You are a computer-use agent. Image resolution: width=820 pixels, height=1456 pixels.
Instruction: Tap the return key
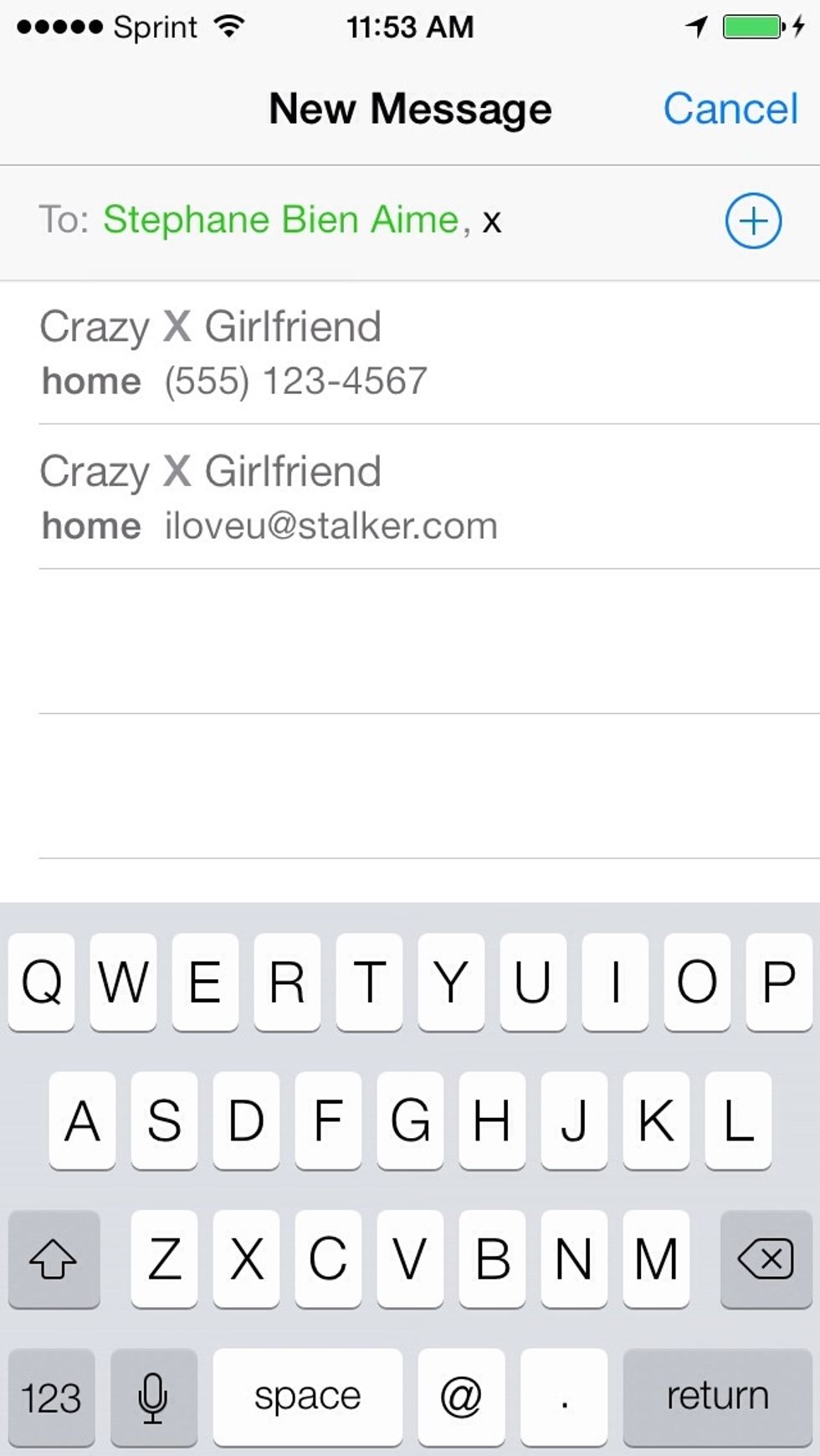(x=716, y=1396)
